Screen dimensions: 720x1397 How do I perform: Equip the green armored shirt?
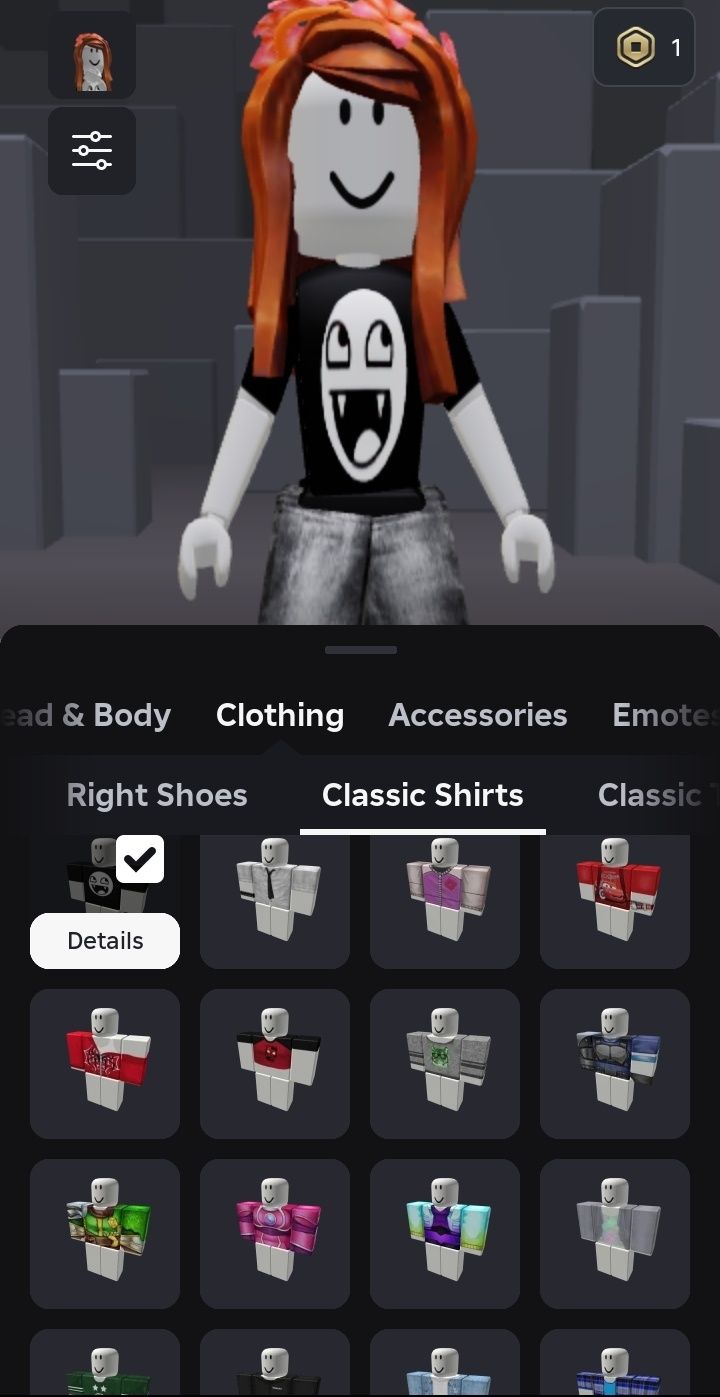(x=105, y=1233)
